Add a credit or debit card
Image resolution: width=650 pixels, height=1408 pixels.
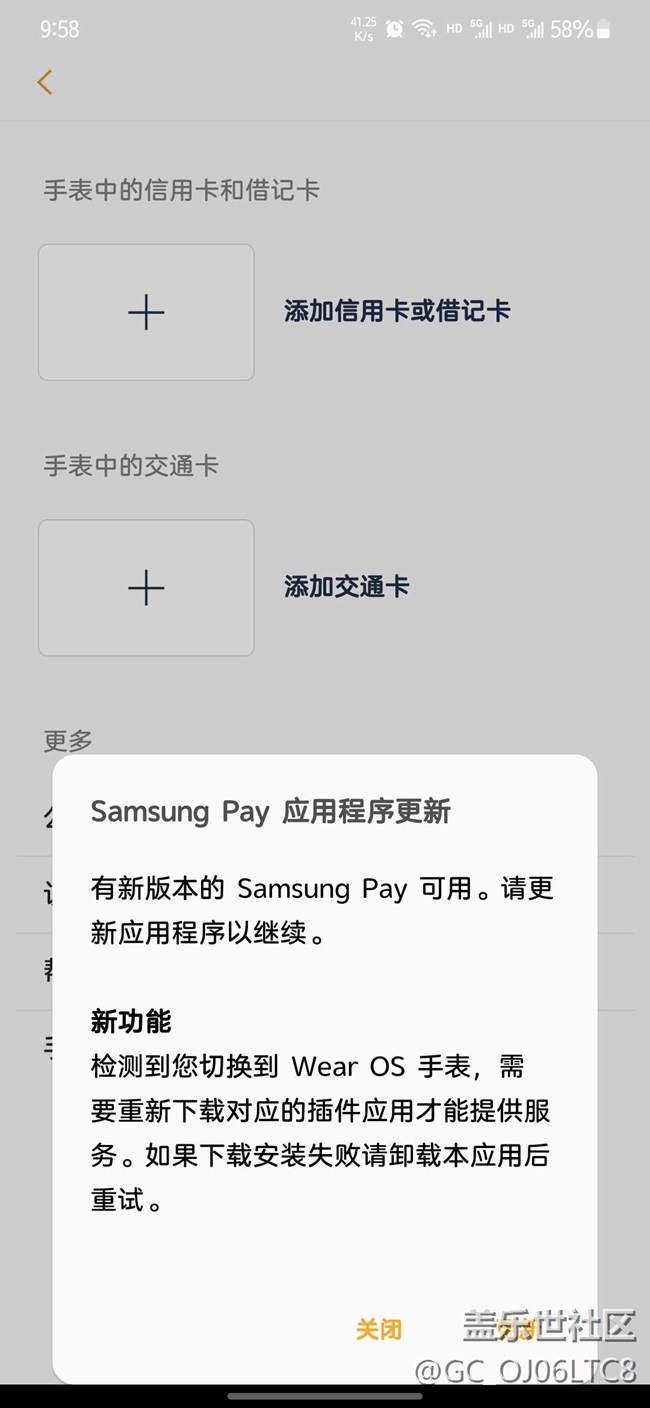[146, 312]
